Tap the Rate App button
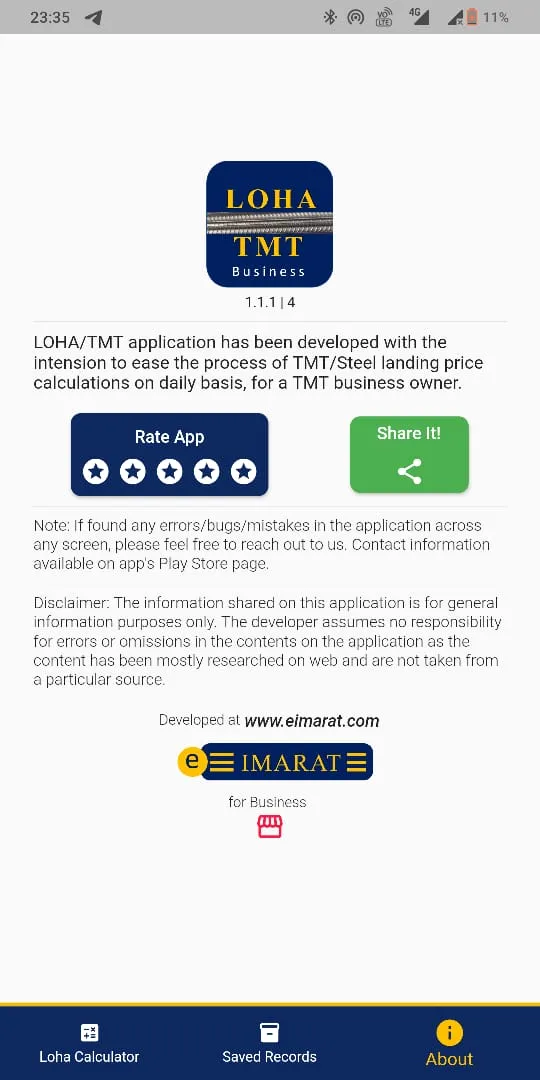 pos(169,455)
